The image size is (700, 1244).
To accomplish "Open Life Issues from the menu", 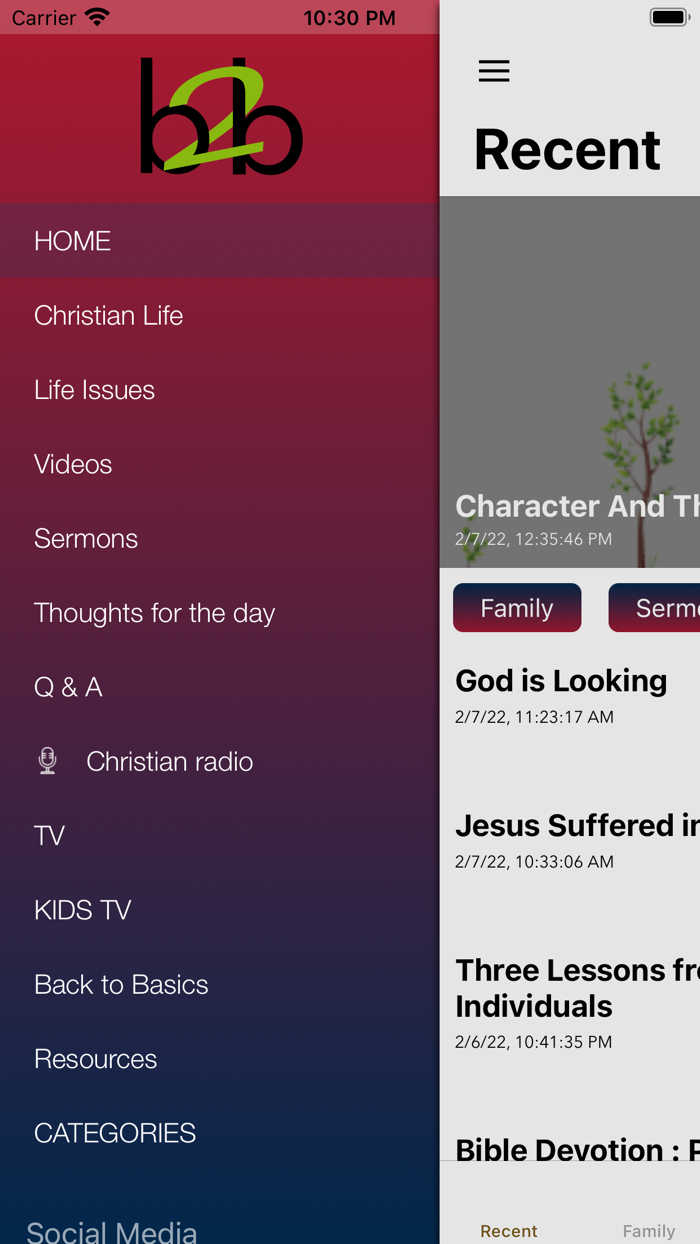I will point(94,390).
